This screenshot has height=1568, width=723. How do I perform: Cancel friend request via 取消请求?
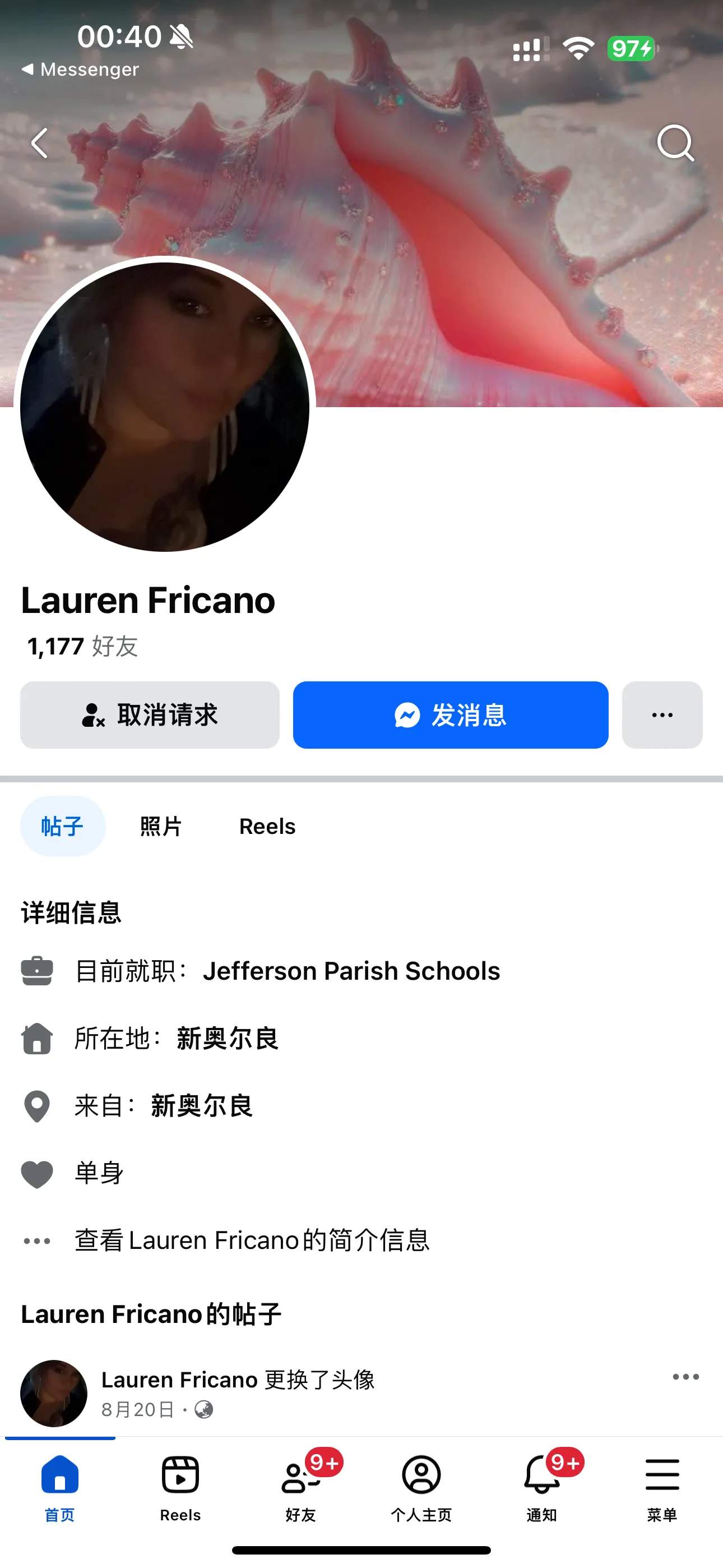150,715
